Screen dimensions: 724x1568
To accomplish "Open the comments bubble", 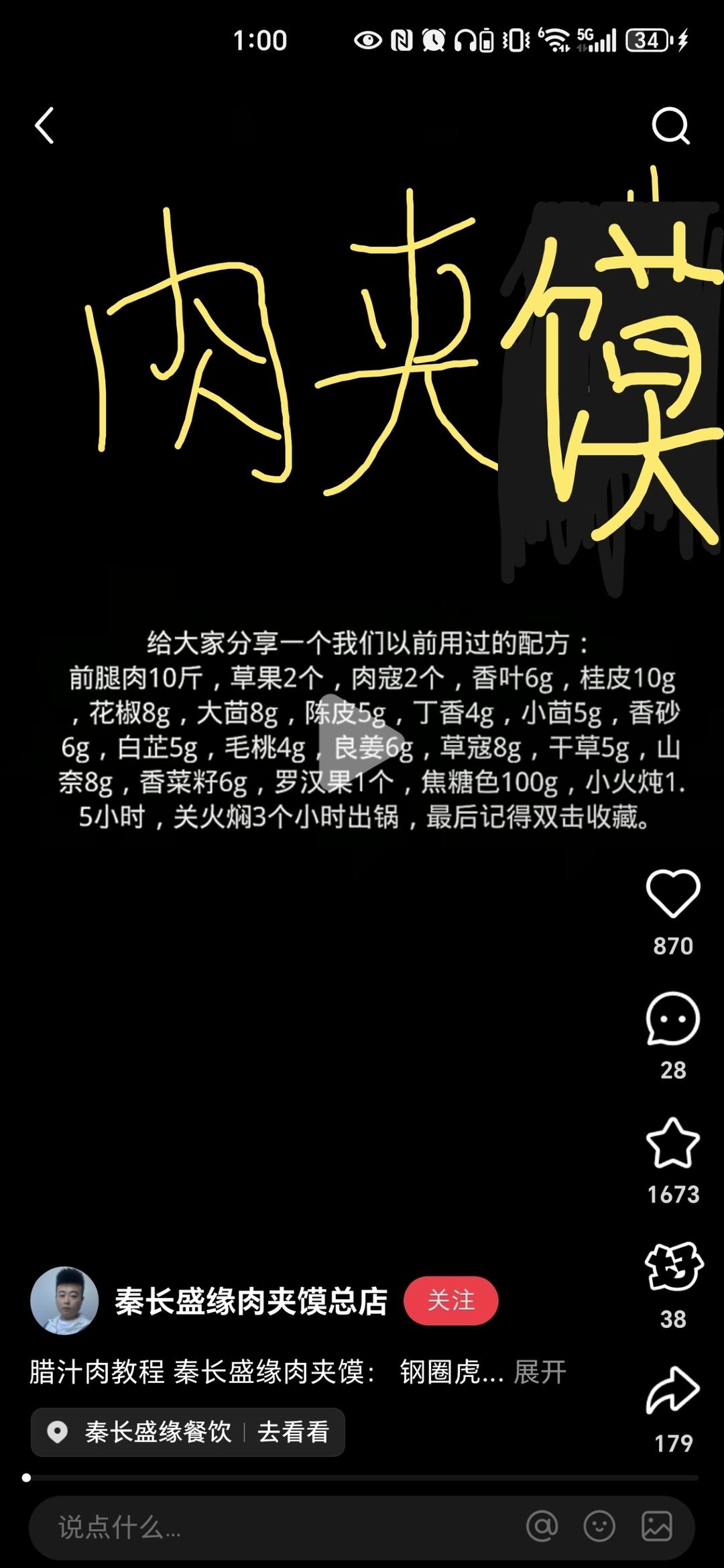I will click(x=672, y=1019).
